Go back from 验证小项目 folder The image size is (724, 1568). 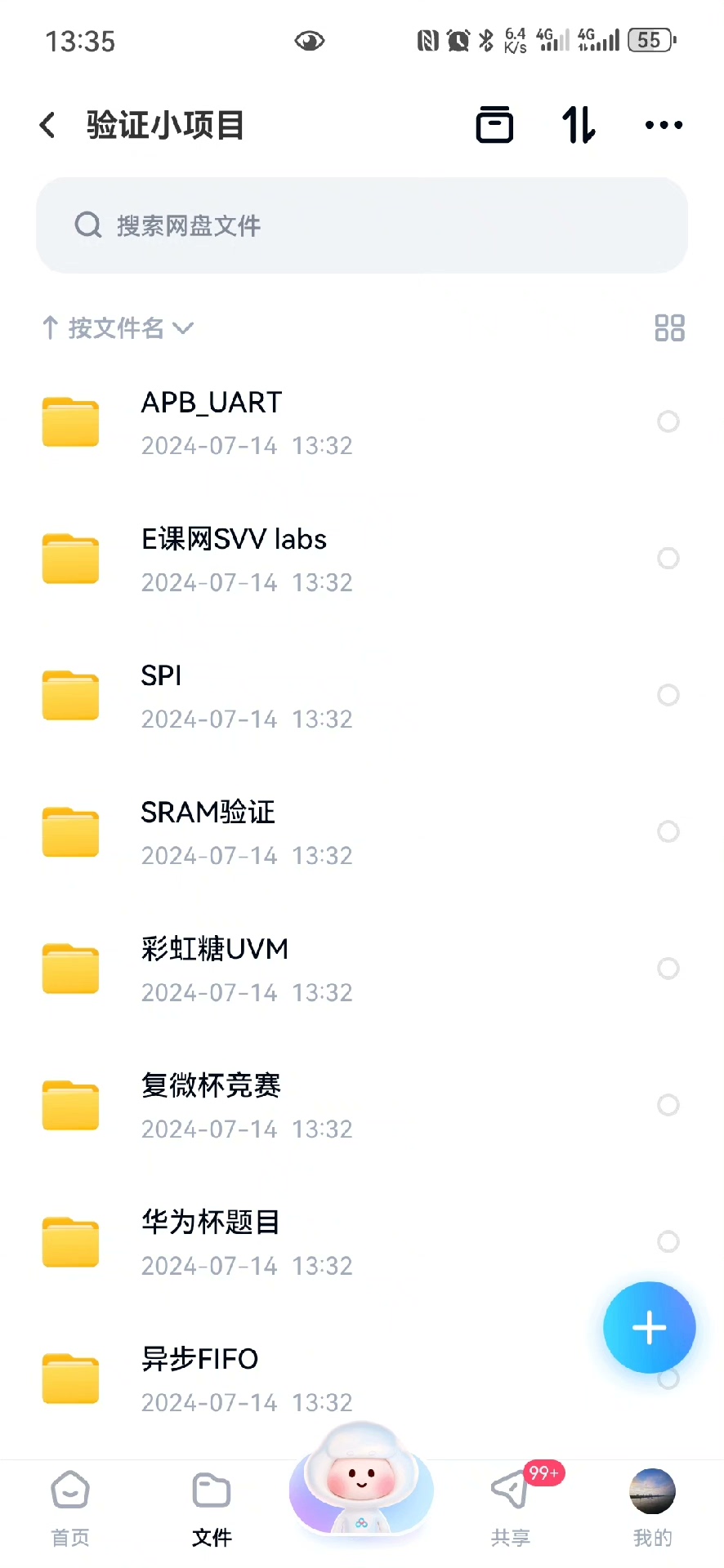tap(48, 125)
